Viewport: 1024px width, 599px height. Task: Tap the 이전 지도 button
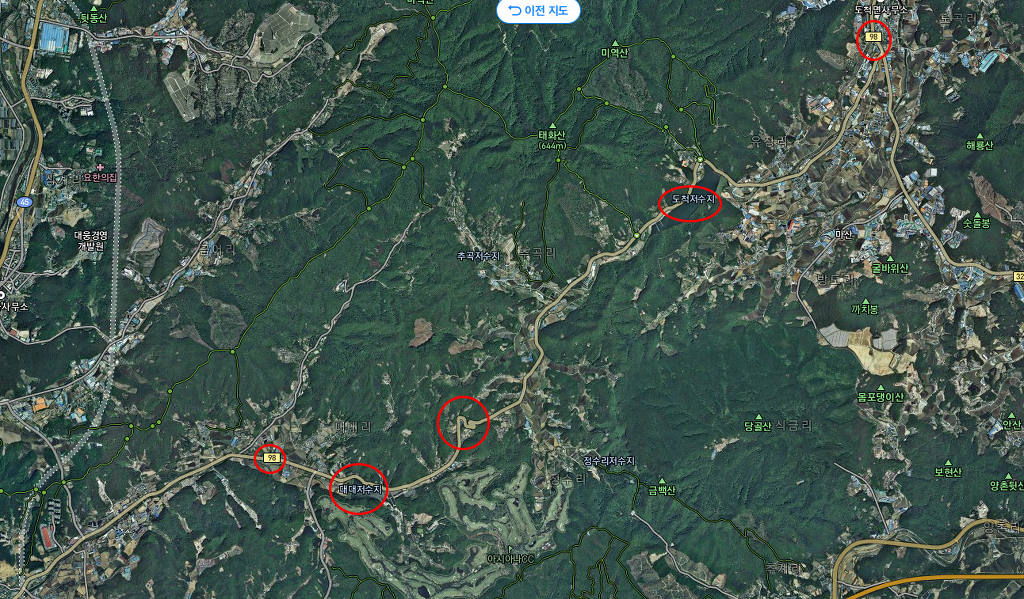point(538,11)
